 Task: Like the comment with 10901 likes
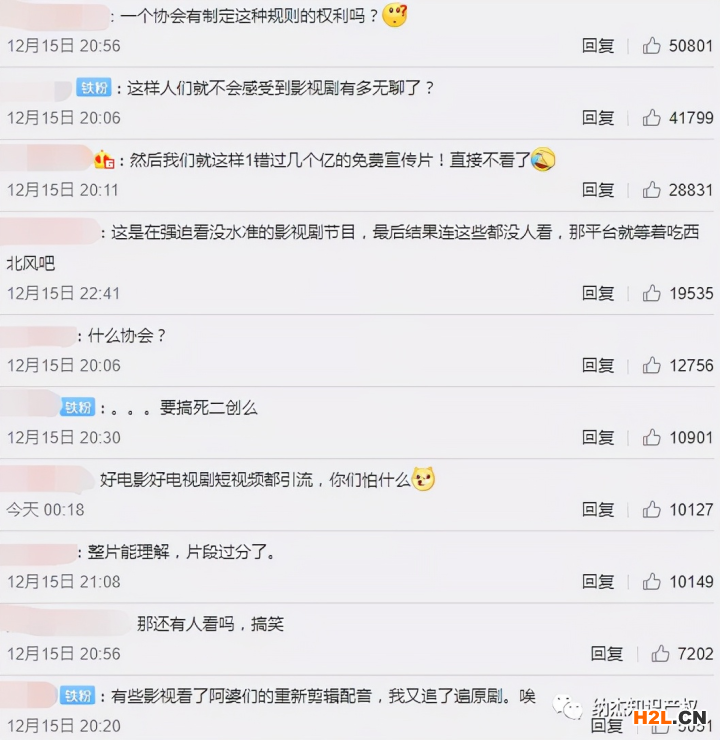tap(652, 438)
